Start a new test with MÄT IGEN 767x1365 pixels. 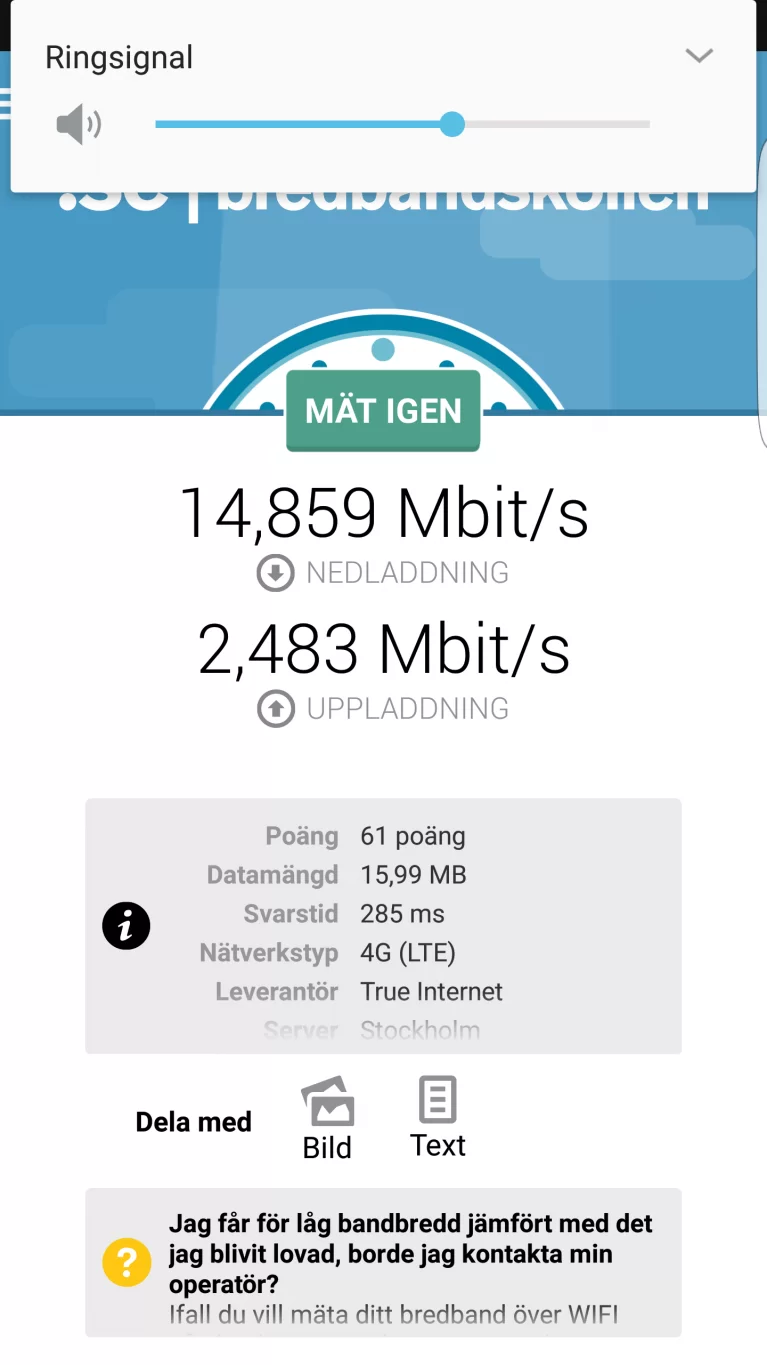click(383, 410)
